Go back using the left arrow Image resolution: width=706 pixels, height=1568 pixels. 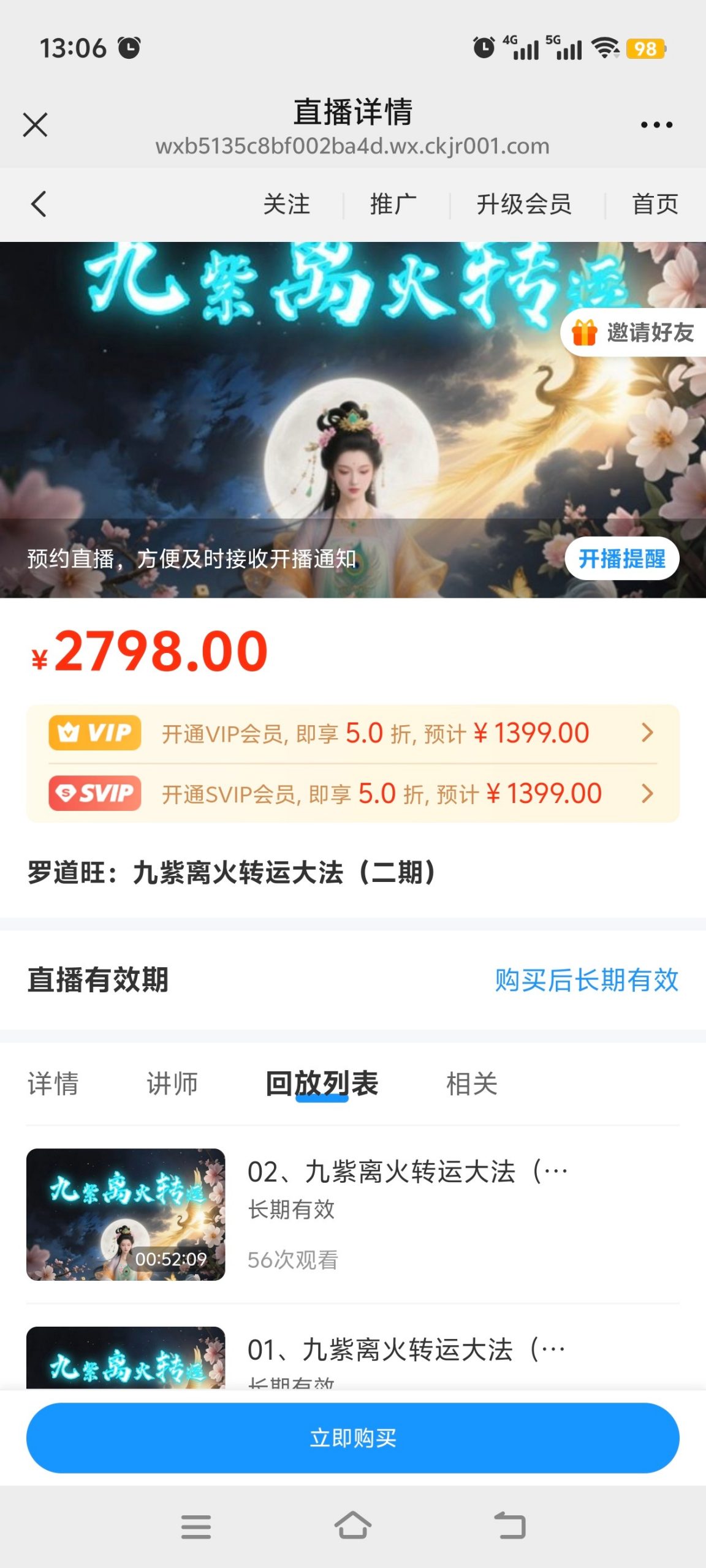[39, 204]
